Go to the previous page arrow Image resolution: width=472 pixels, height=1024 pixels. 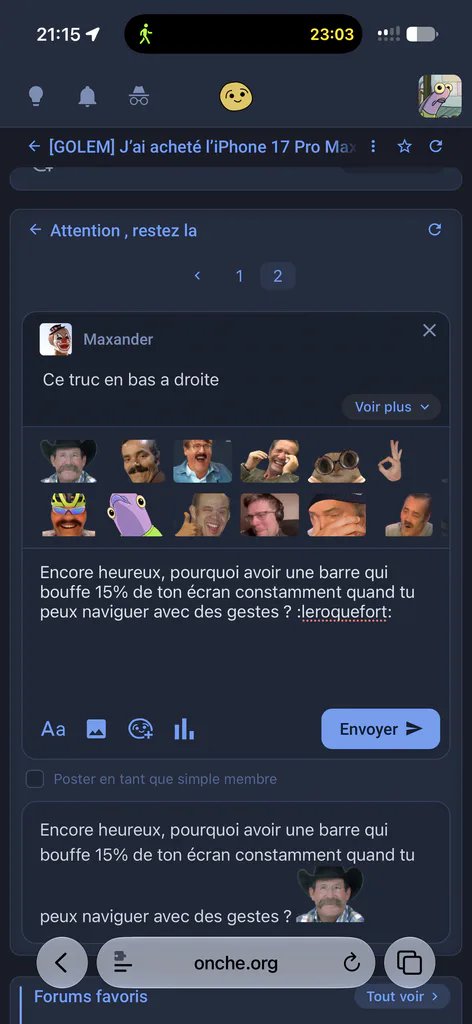[x=197, y=276]
